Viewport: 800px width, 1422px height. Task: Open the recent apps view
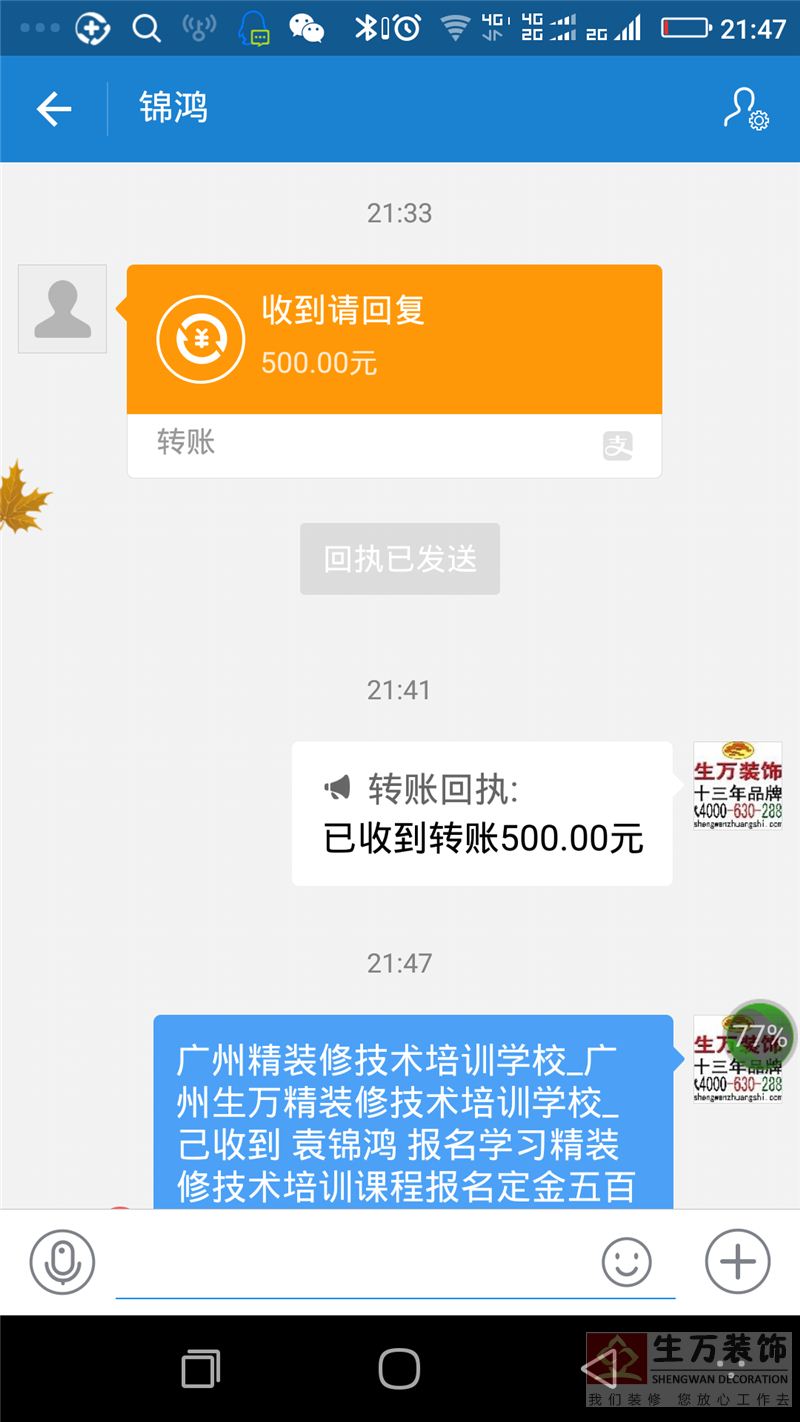pyautogui.click(x=201, y=1368)
